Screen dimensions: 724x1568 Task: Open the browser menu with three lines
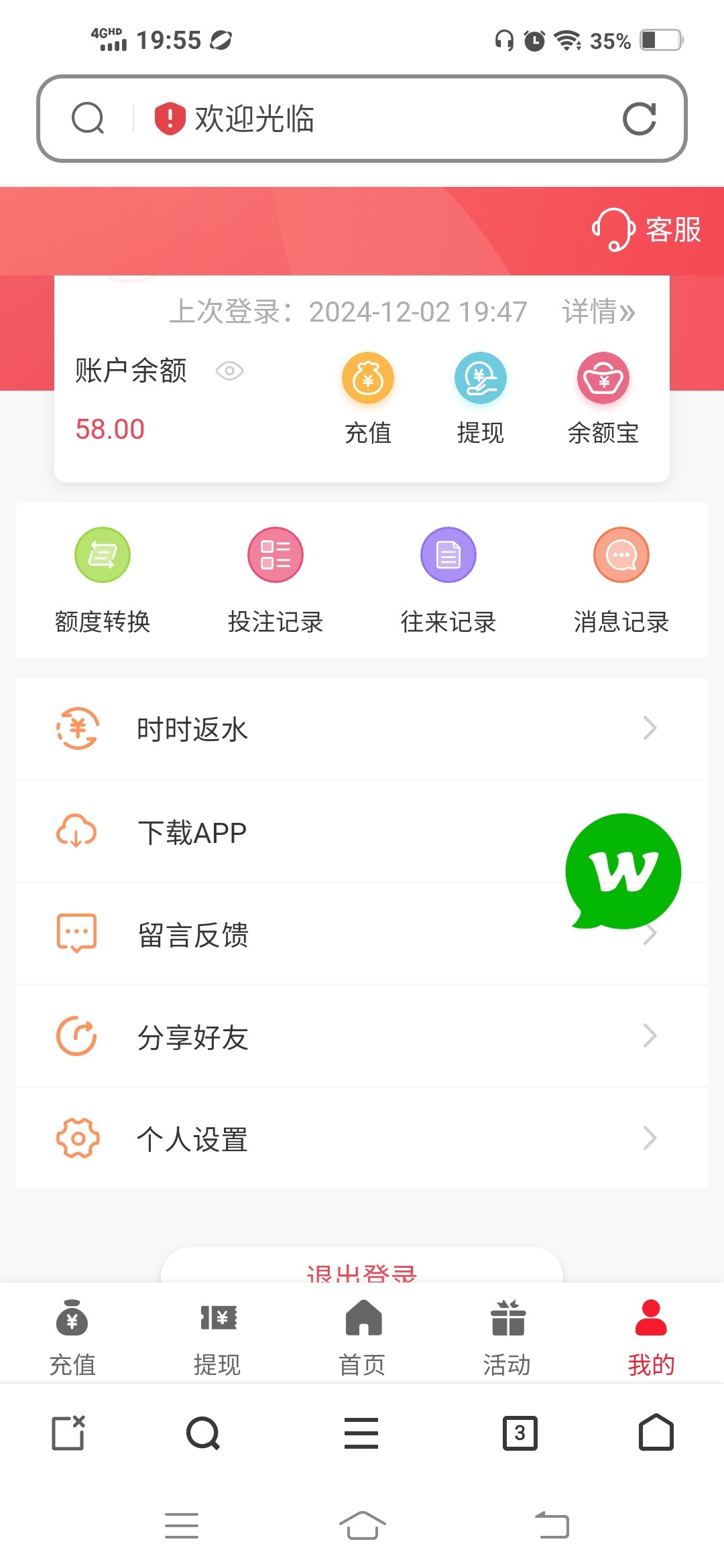pyautogui.click(x=361, y=1433)
